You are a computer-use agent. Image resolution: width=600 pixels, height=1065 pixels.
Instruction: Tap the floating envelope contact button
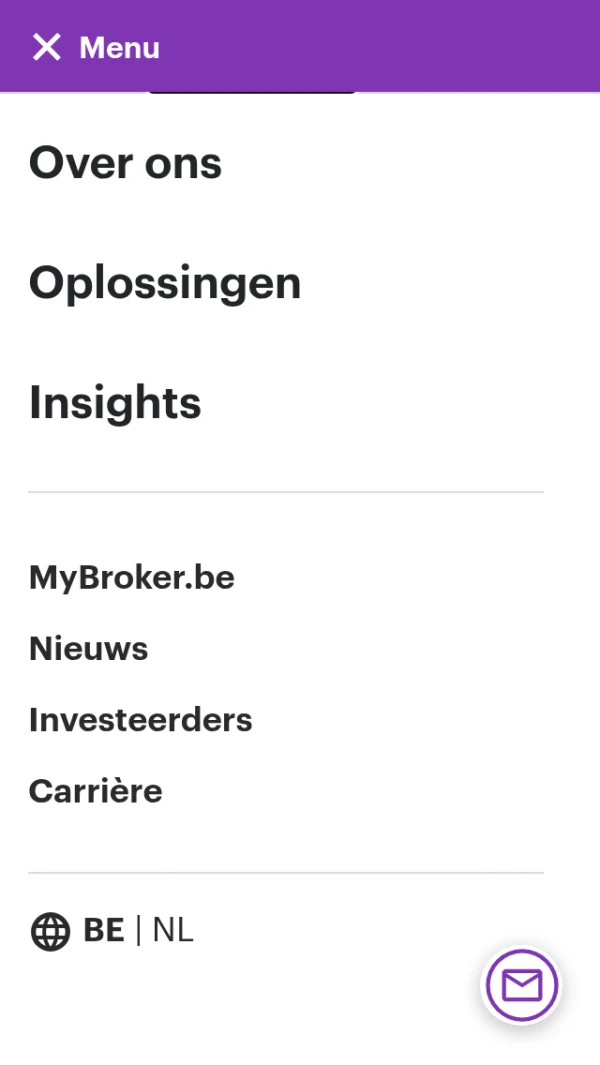pos(522,985)
